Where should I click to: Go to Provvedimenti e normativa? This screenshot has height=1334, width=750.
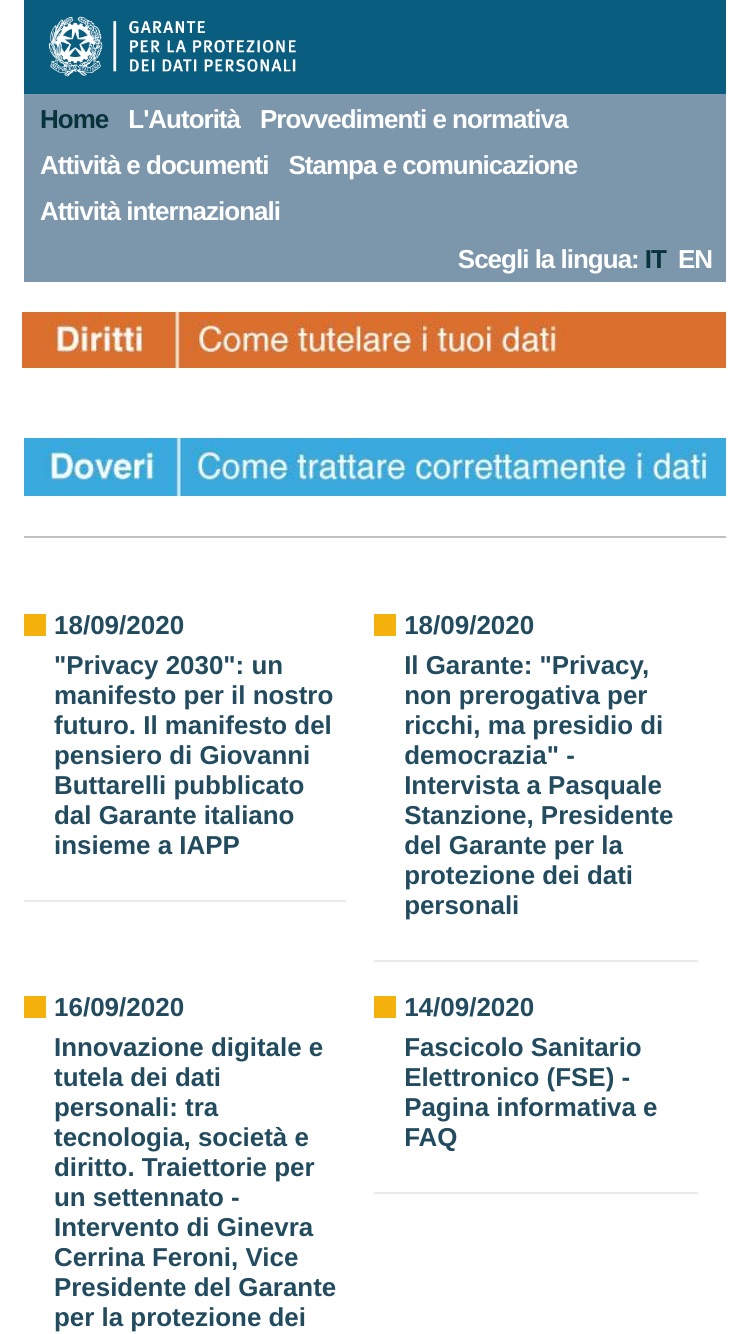pos(413,120)
